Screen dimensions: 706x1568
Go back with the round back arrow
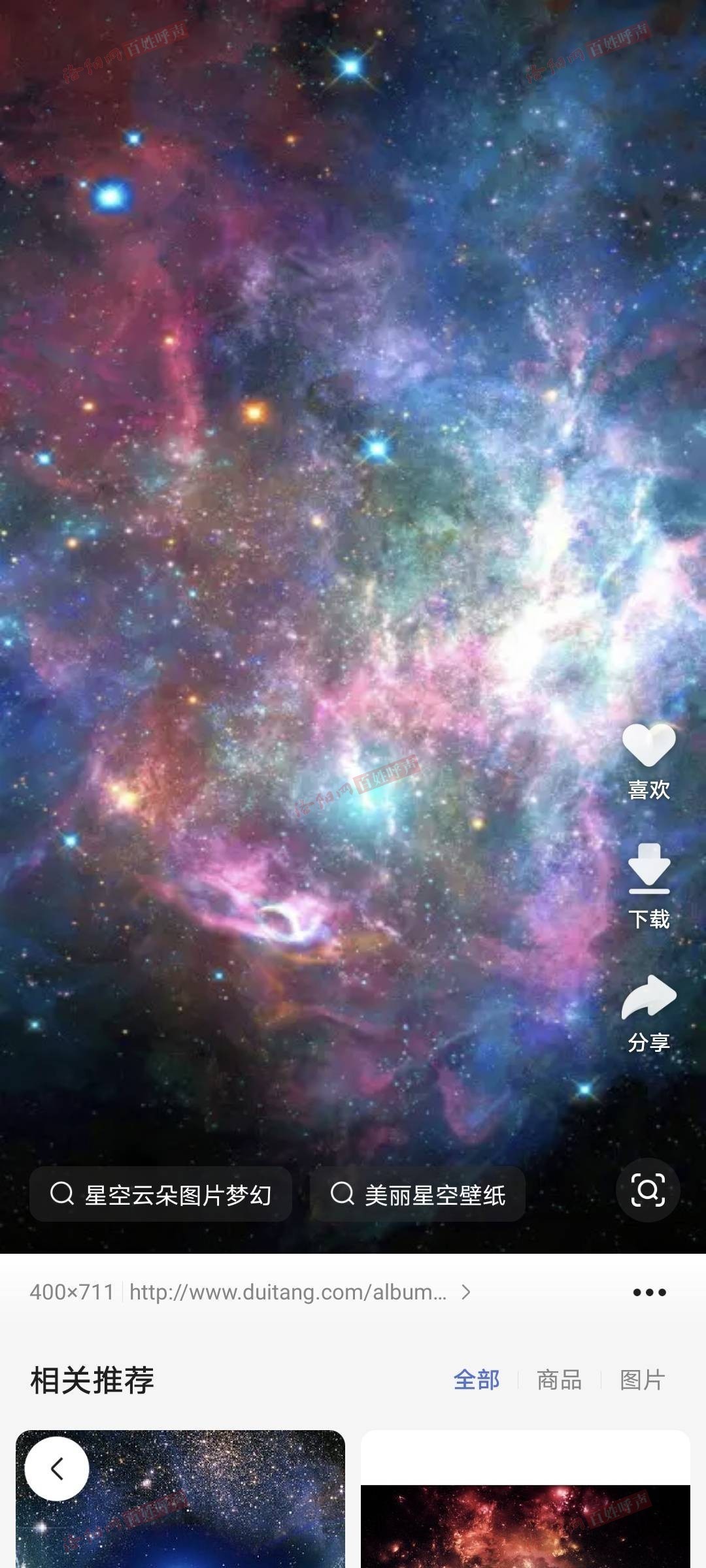57,1468
